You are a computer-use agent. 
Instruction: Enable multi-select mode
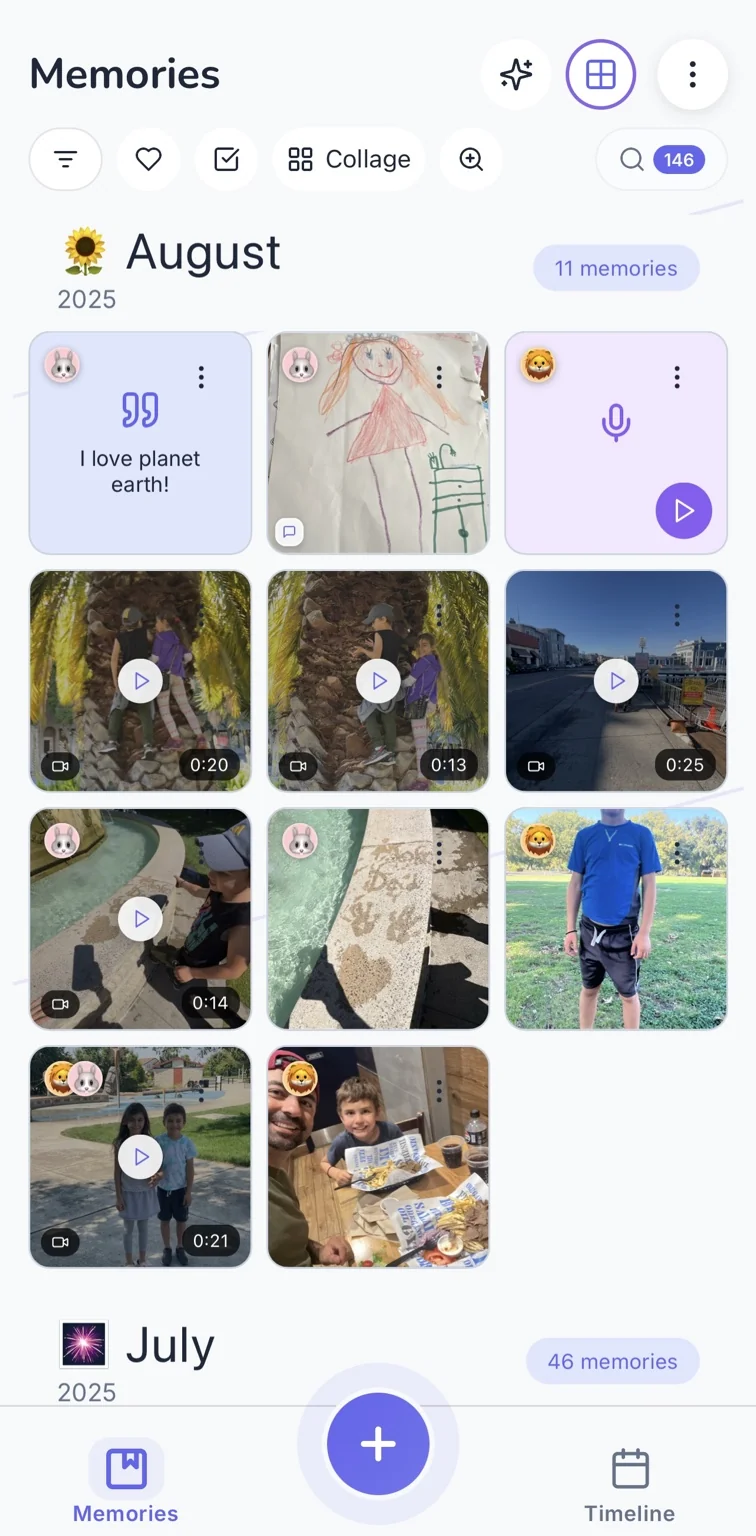[x=227, y=160]
